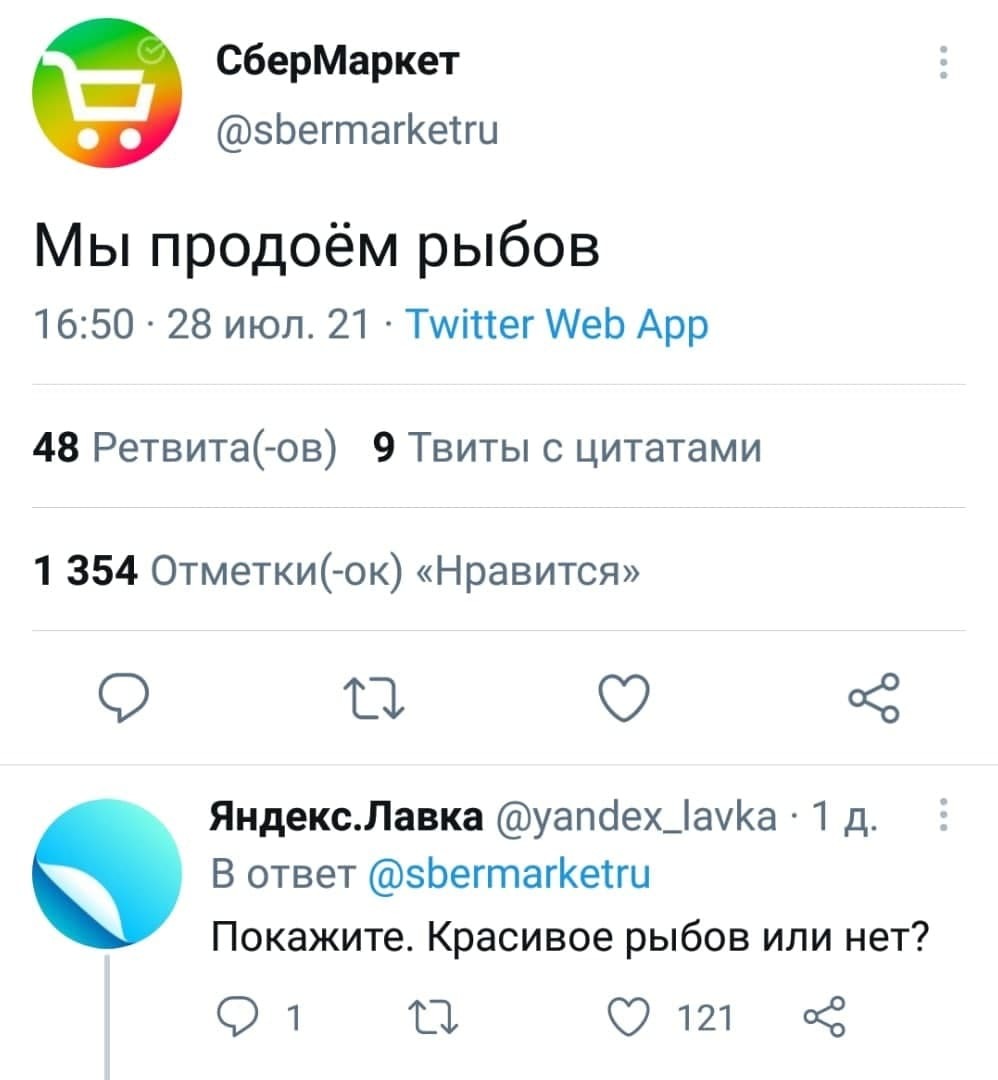Retweet the СберМаркет tweet
This screenshot has width=998, height=1080.
pyautogui.click(x=374, y=698)
